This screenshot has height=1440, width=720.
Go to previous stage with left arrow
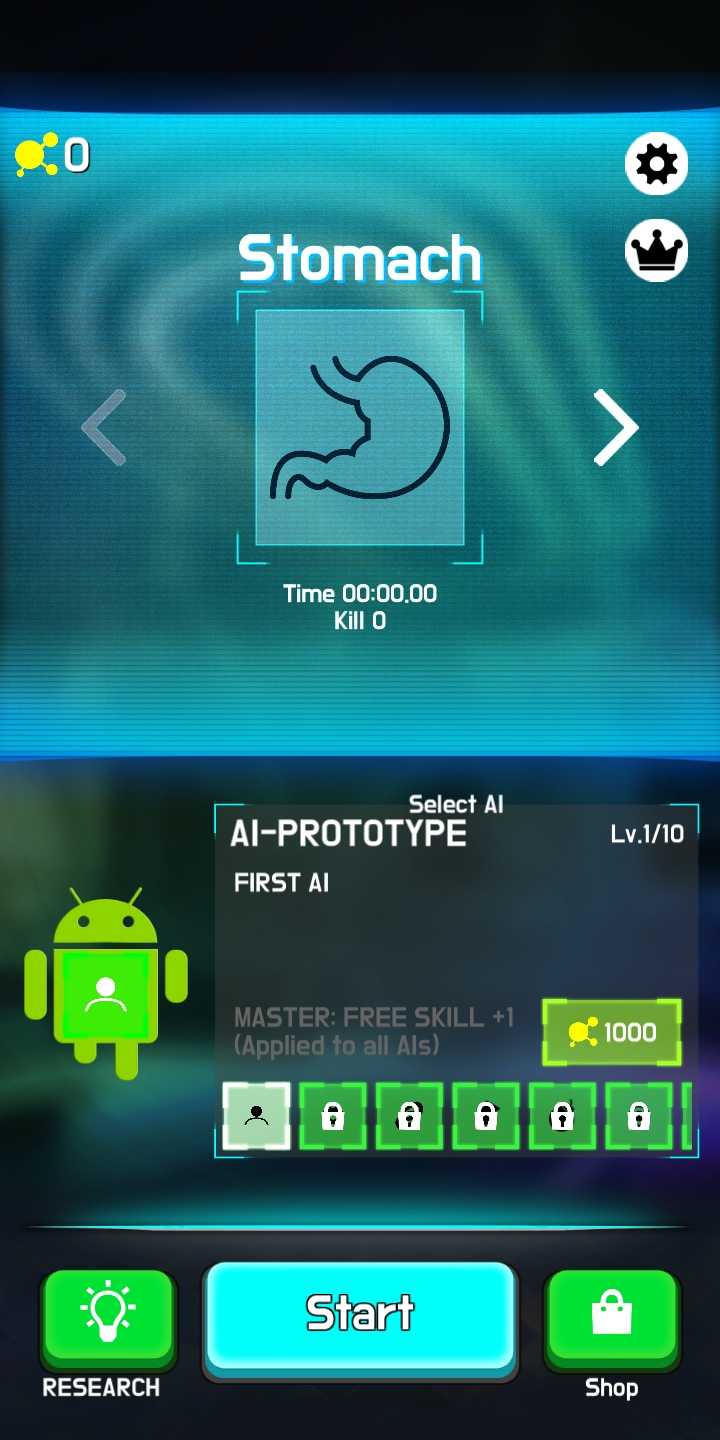click(x=104, y=428)
